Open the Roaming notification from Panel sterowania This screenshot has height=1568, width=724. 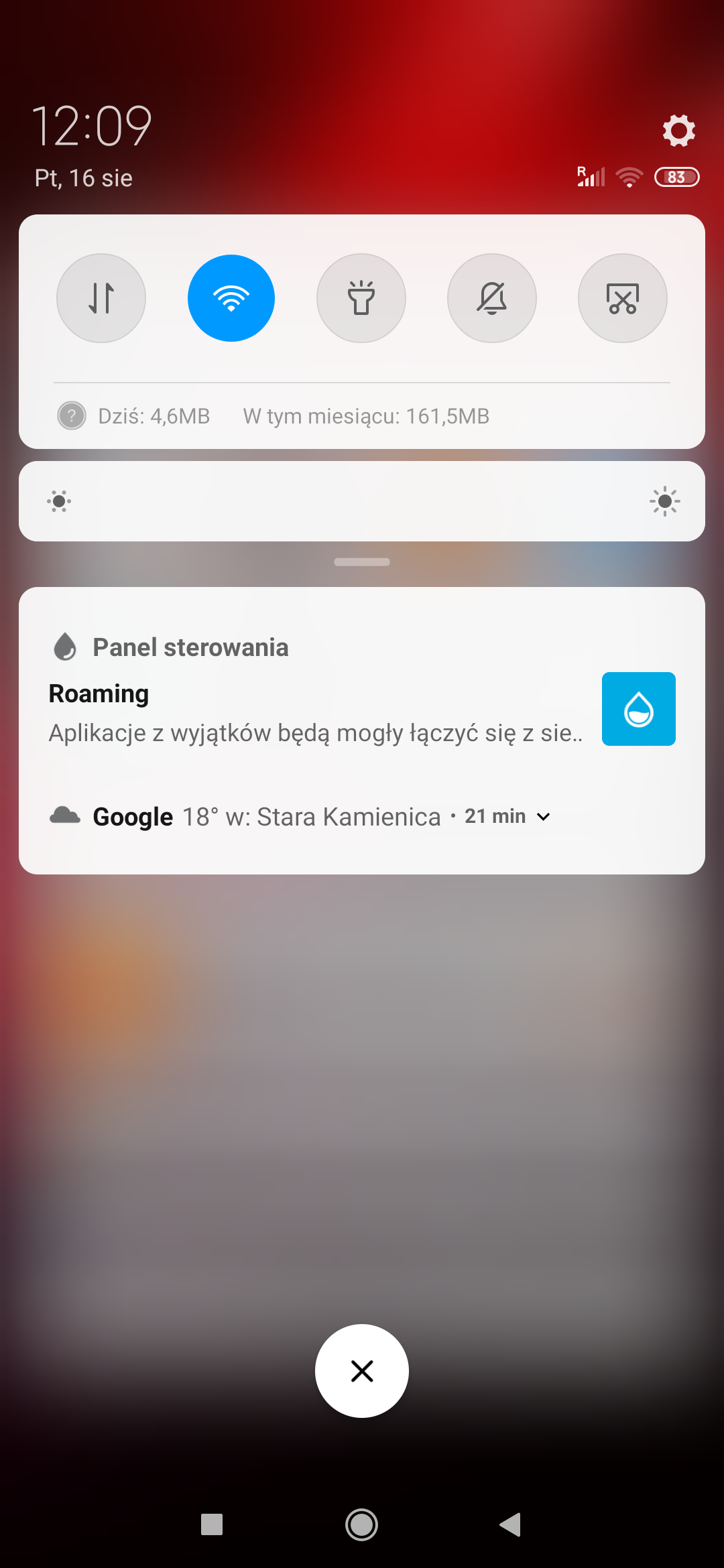pos(315,712)
